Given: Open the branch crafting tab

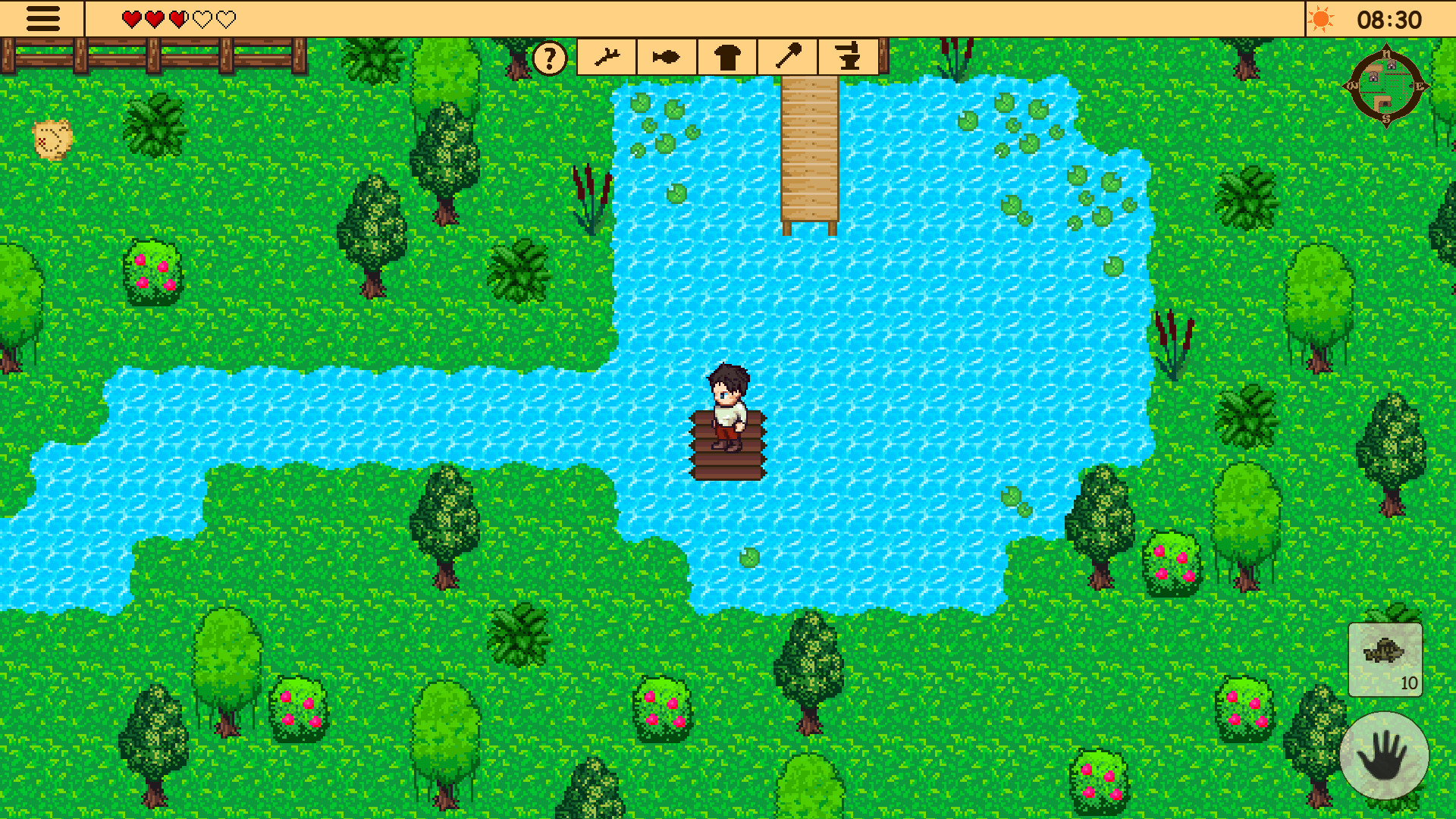Looking at the screenshot, I should coord(607,58).
